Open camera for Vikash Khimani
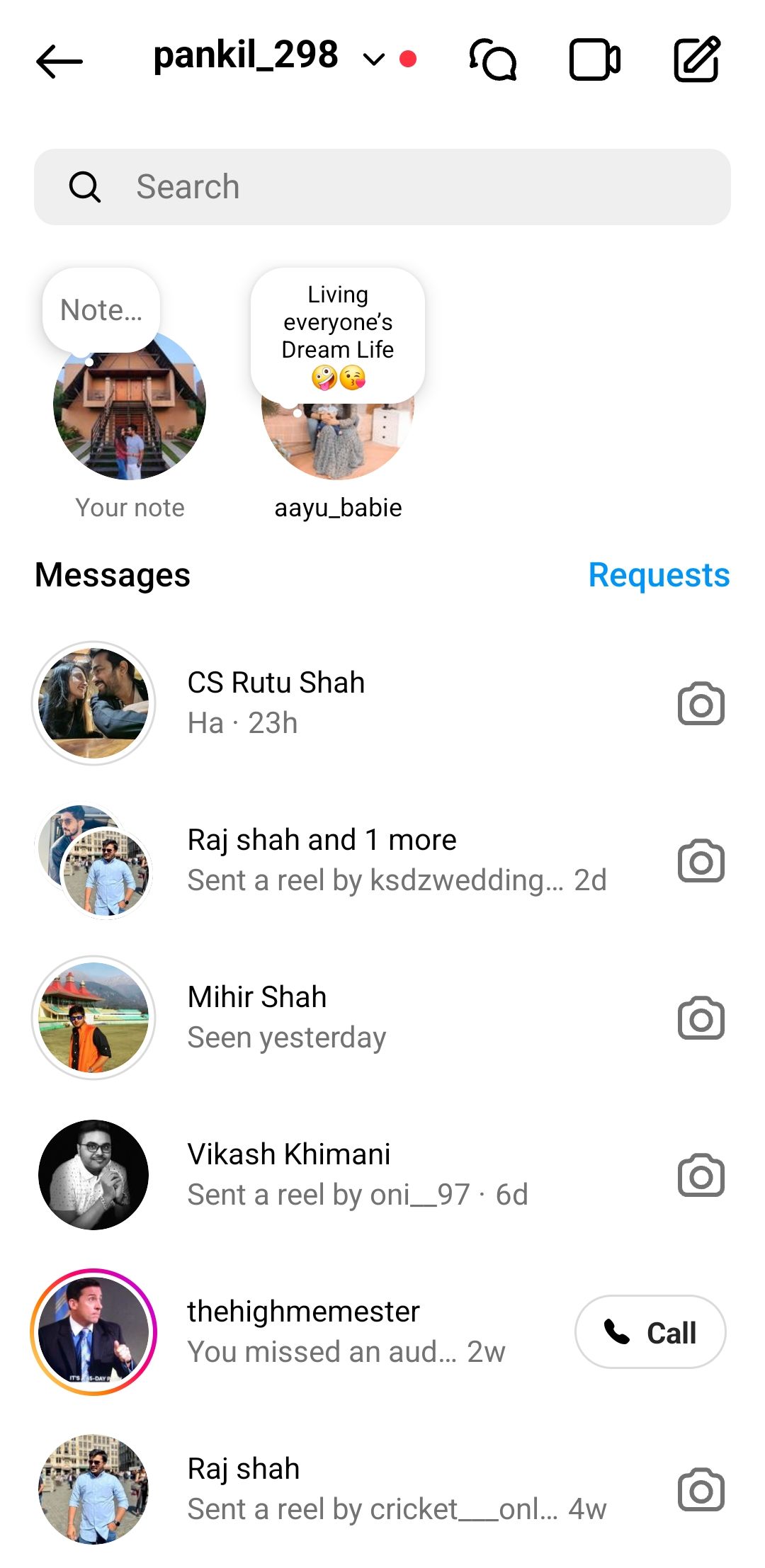Screen dimensions: 765x1568 pos(701,1176)
